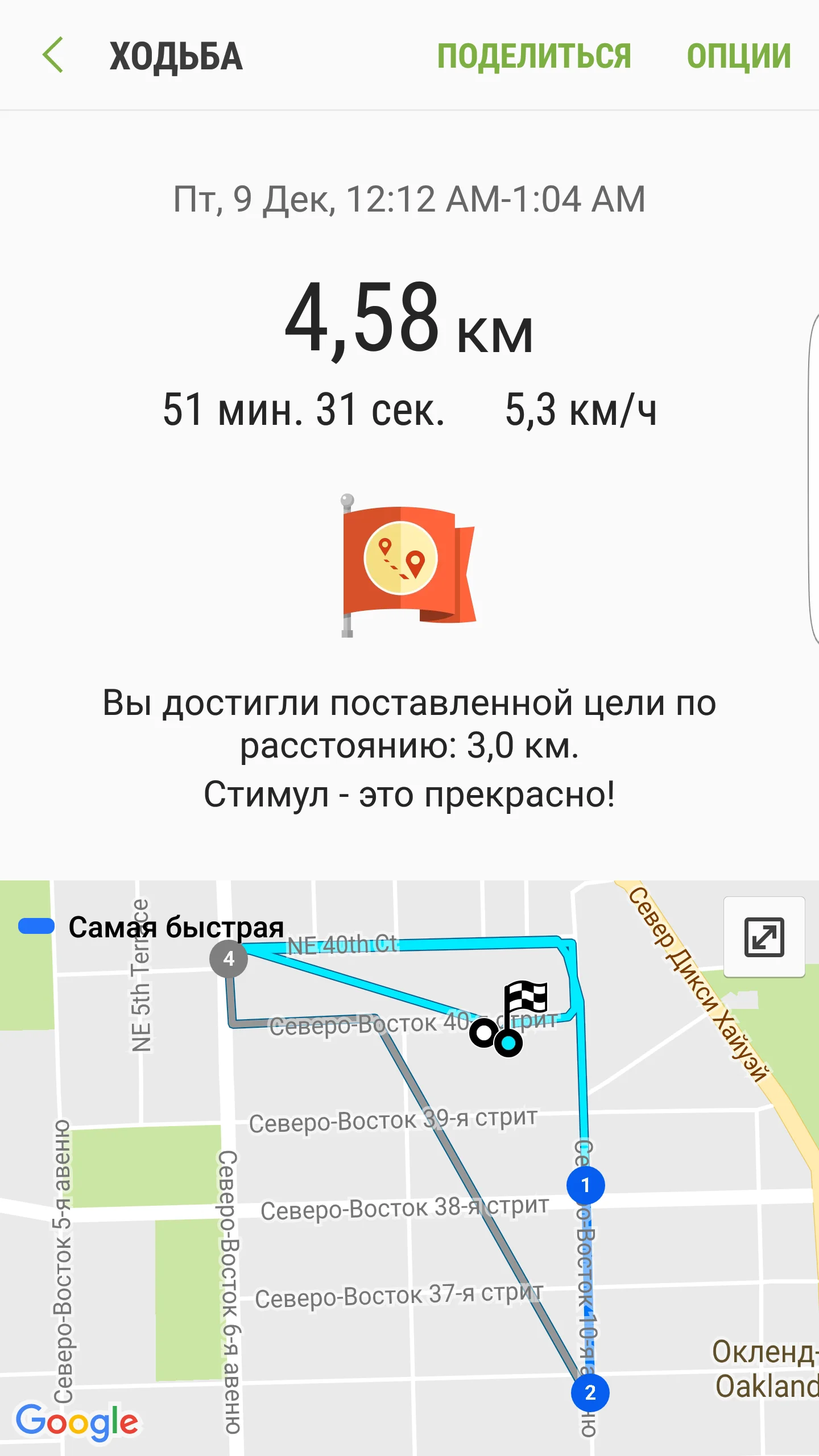Select kilometer marker 2 on the route
The image size is (819, 1456).
tap(590, 1392)
